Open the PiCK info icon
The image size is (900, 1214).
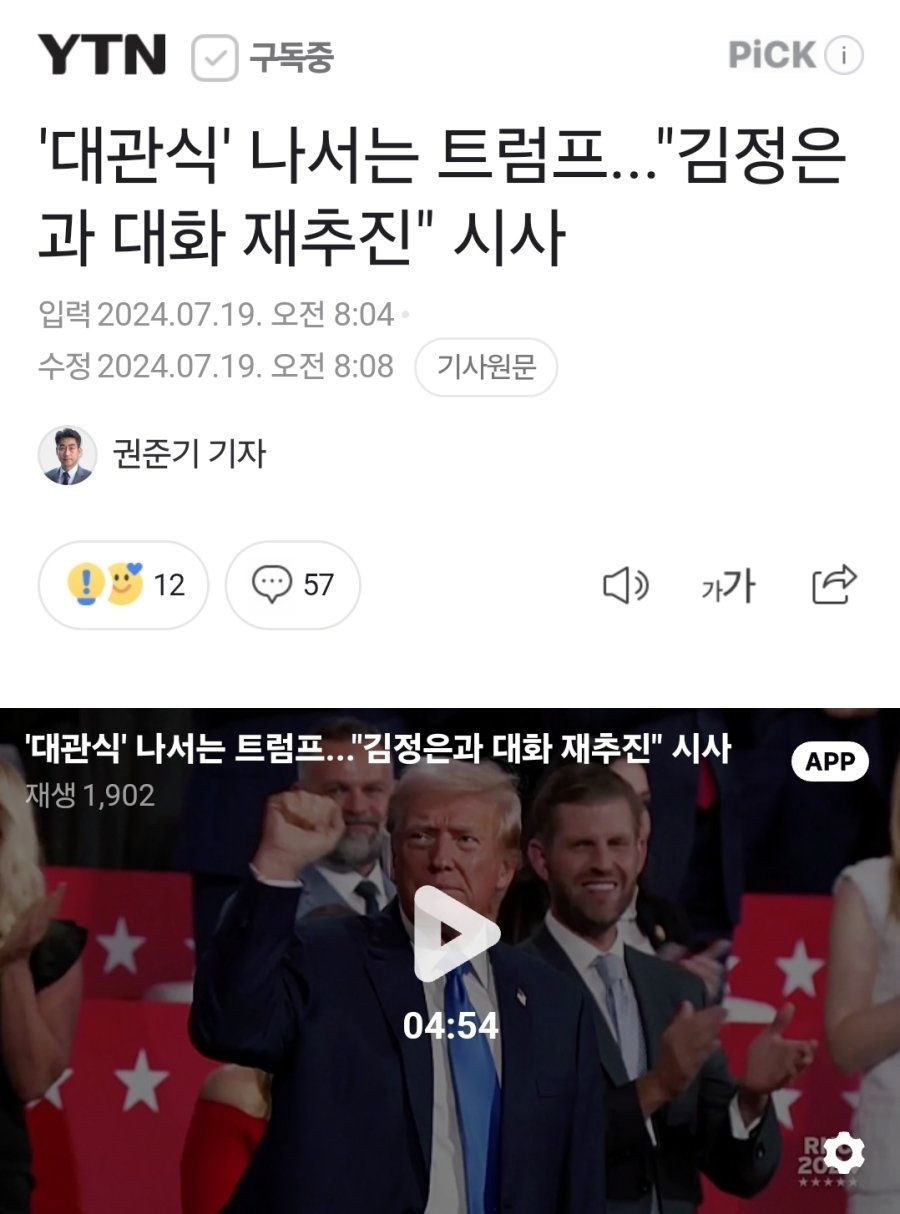(843, 56)
